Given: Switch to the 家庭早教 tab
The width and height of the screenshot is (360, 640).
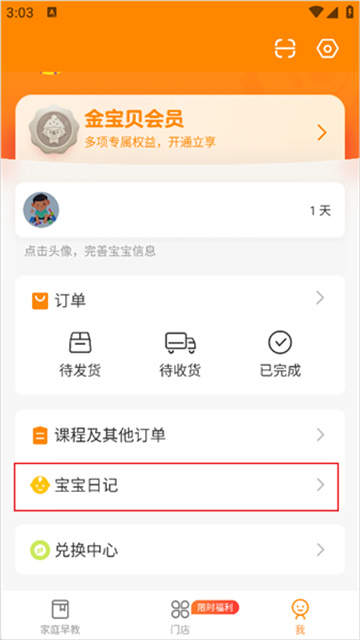Looking at the screenshot, I should [60, 616].
